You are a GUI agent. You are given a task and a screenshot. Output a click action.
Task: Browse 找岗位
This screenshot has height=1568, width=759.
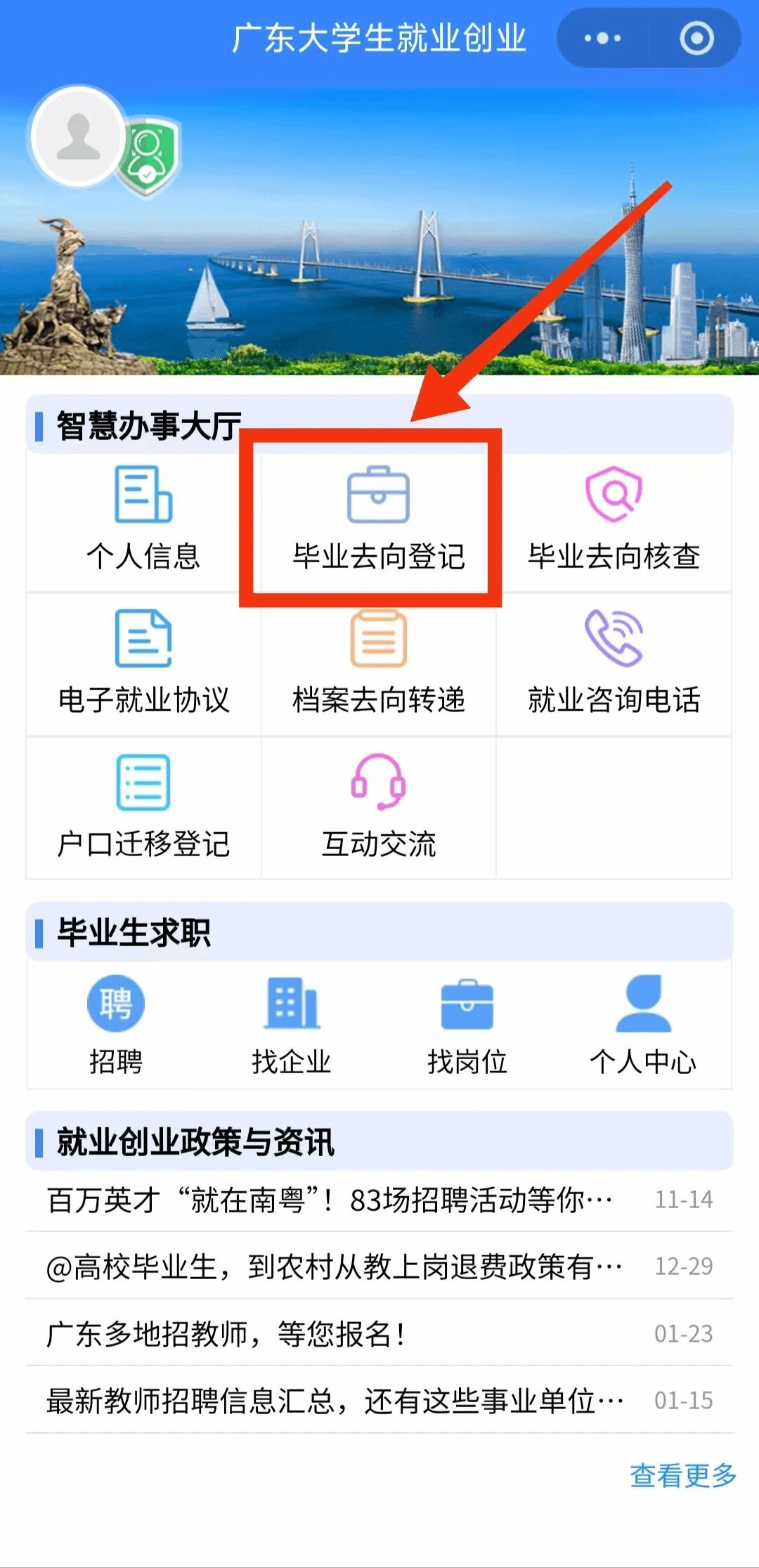click(467, 1025)
